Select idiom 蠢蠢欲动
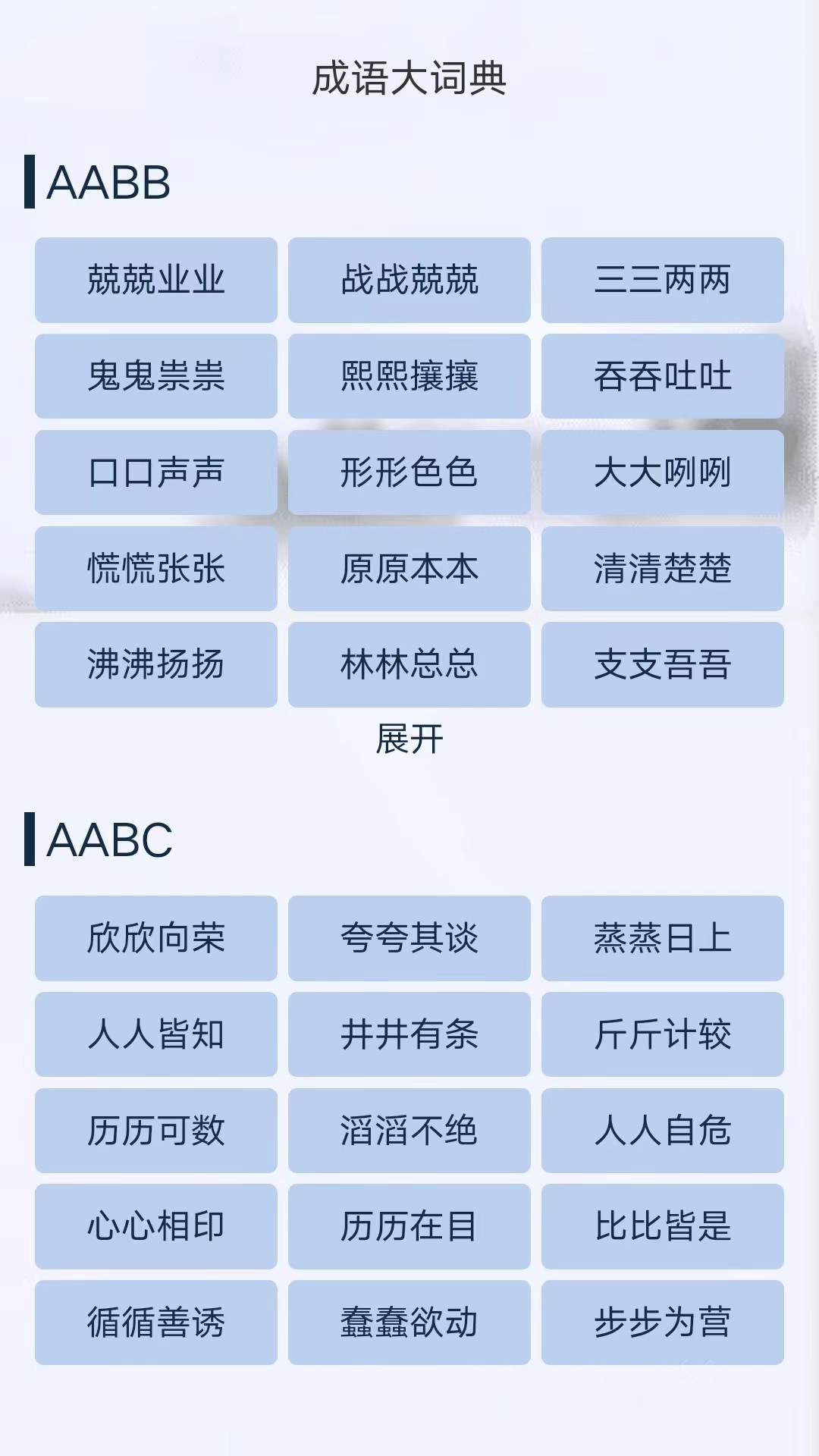819x1456 pixels. pos(409,1323)
